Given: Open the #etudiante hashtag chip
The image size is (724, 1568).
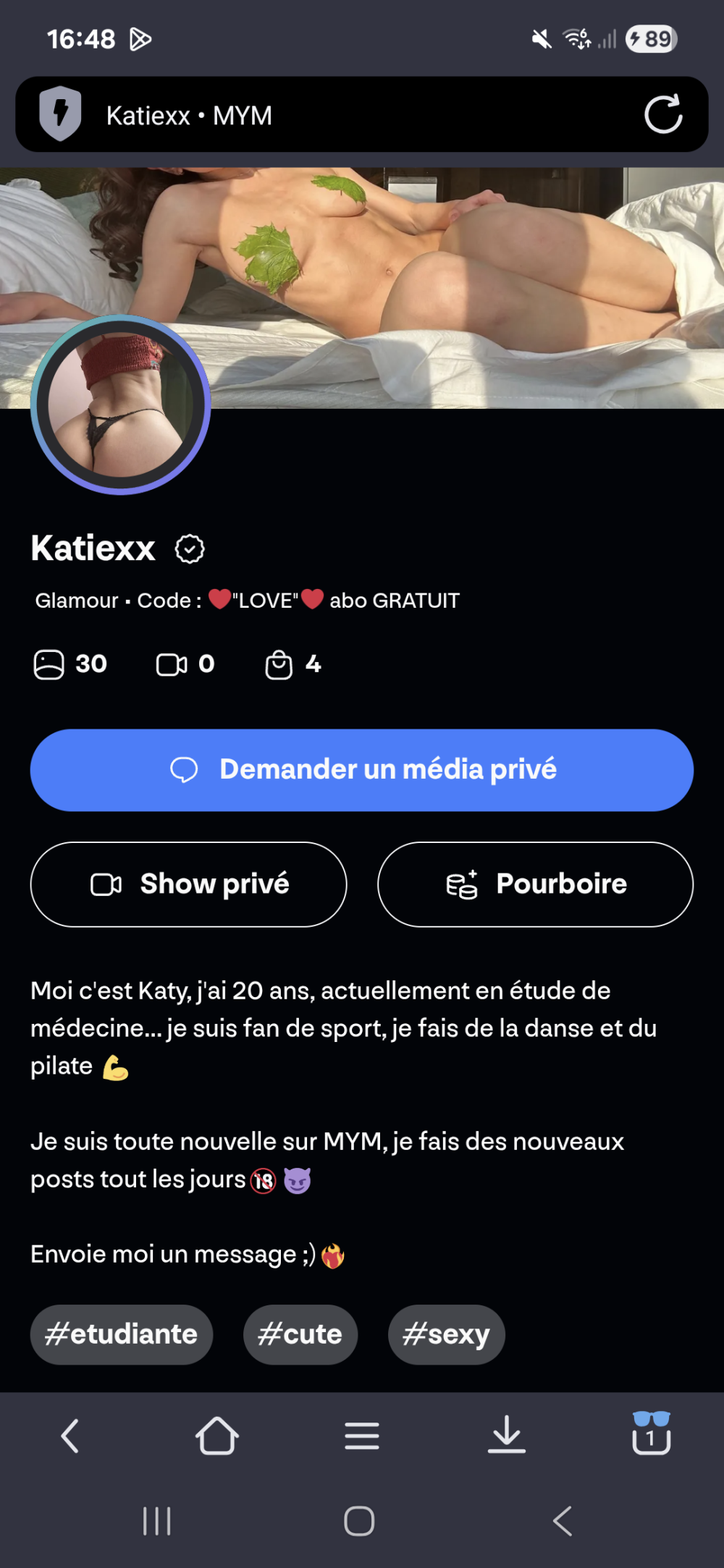Looking at the screenshot, I should (x=122, y=1334).
